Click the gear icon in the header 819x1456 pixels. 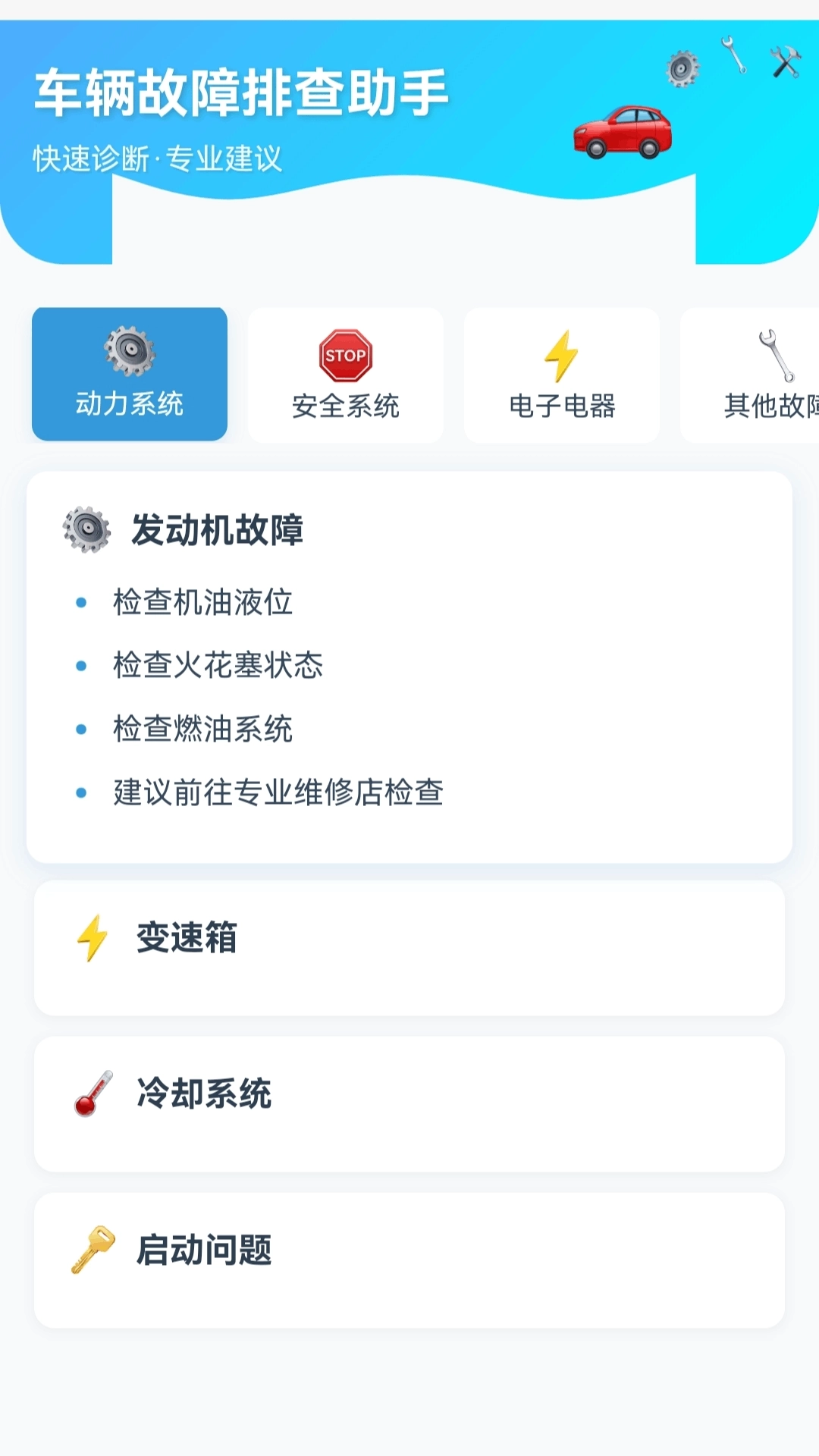point(681,68)
